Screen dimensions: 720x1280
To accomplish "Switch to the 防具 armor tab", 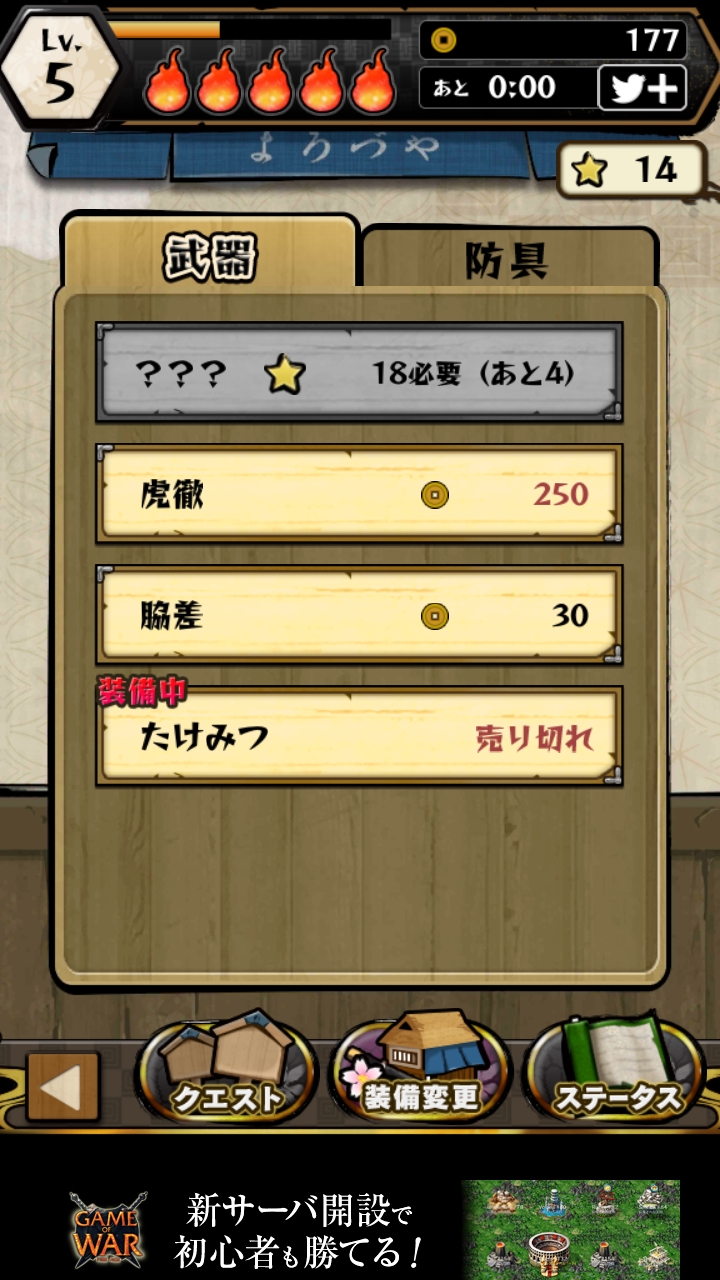I will 508,259.
